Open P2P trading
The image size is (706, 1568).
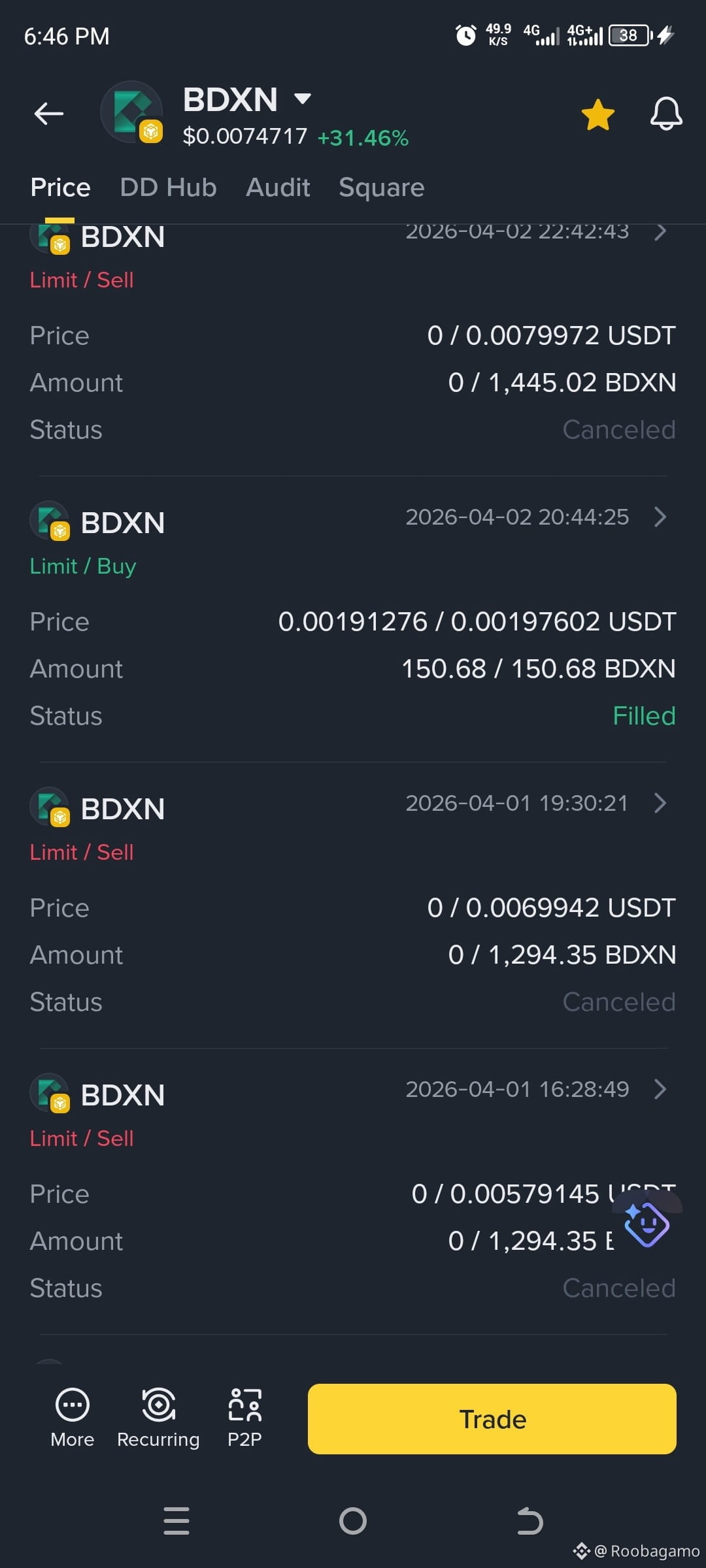pyautogui.click(x=244, y=1418)
